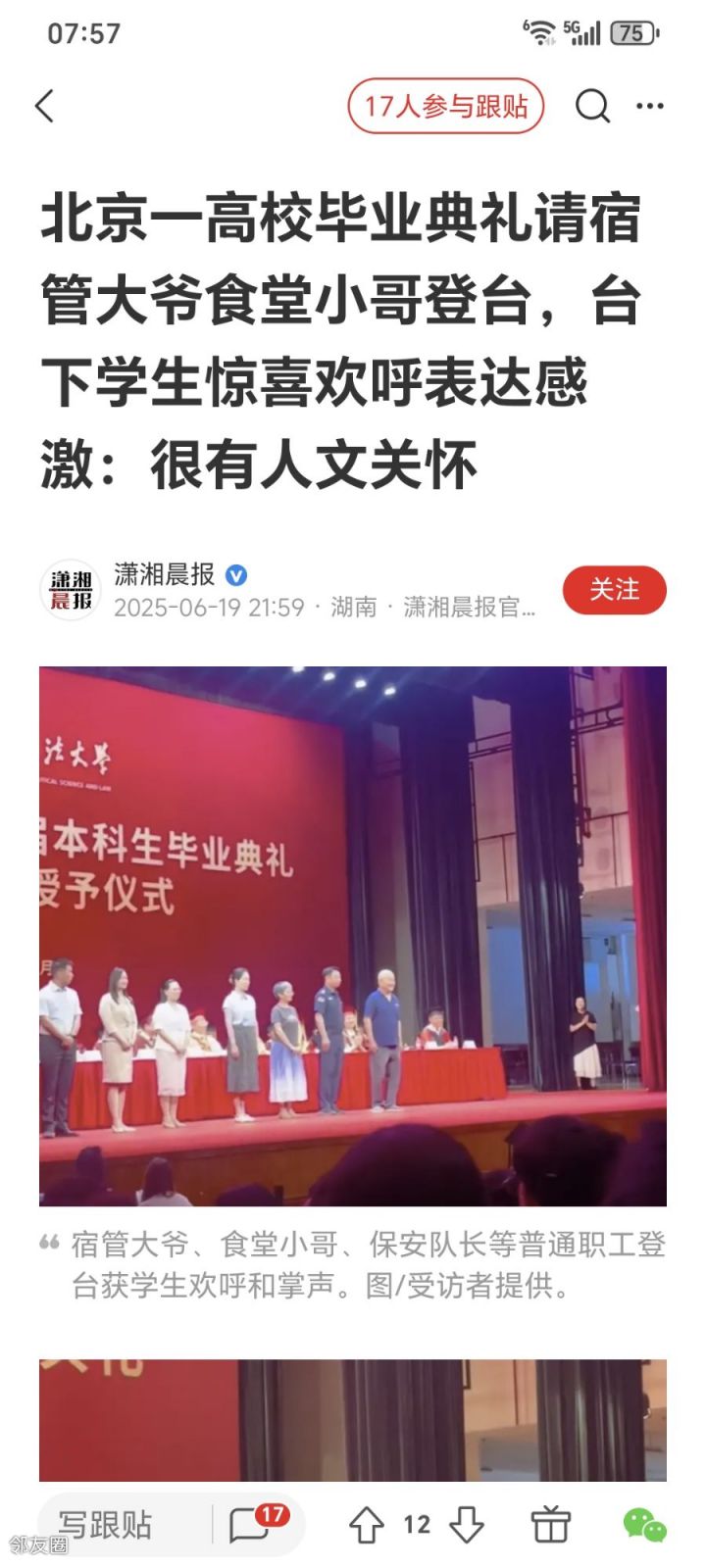View the graduation ceremony photo full-screen
This screenshot has width=706, height=1568.
[x=353, y=936]
